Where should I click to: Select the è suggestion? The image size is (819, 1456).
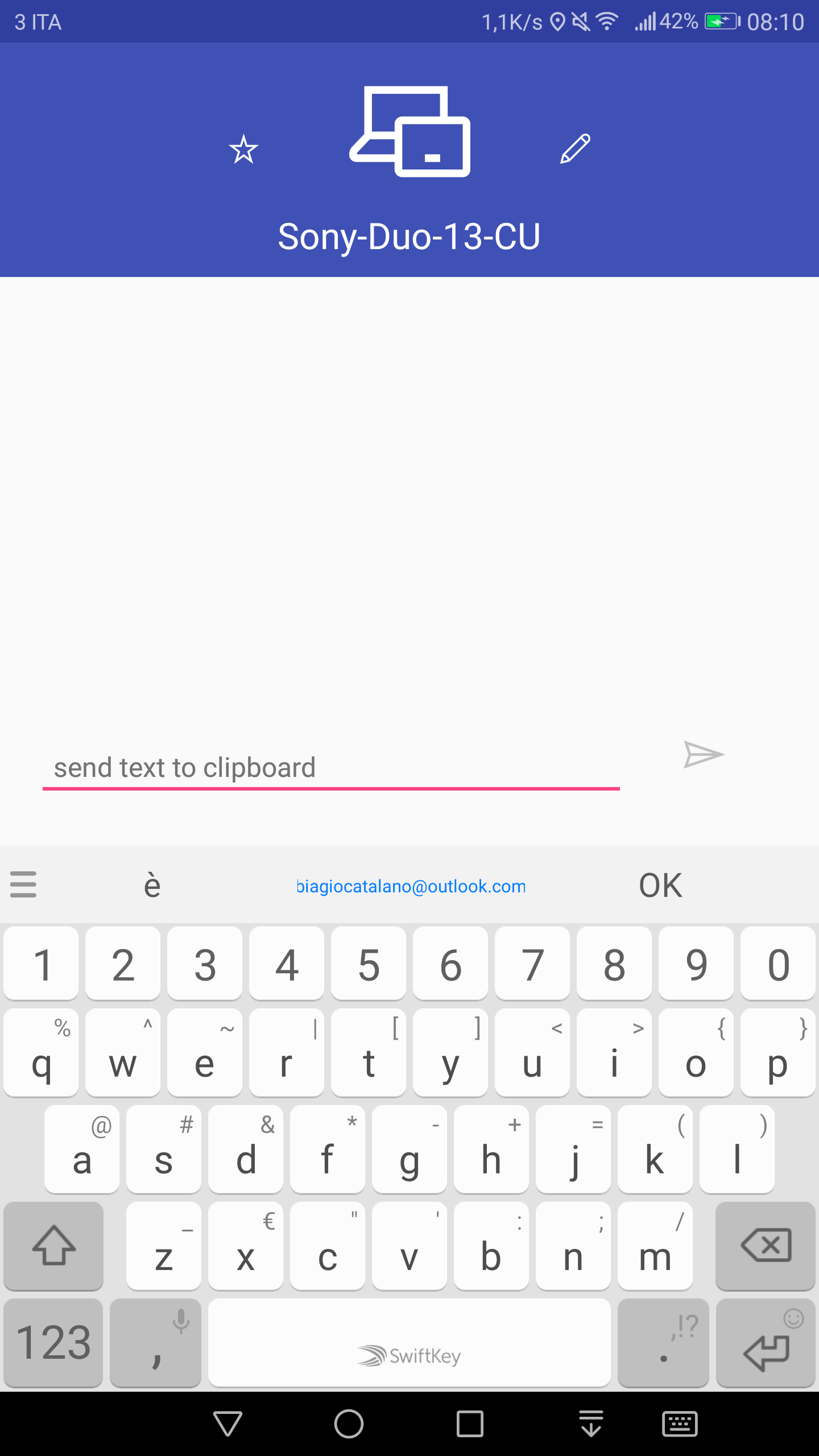coord(152,886)
